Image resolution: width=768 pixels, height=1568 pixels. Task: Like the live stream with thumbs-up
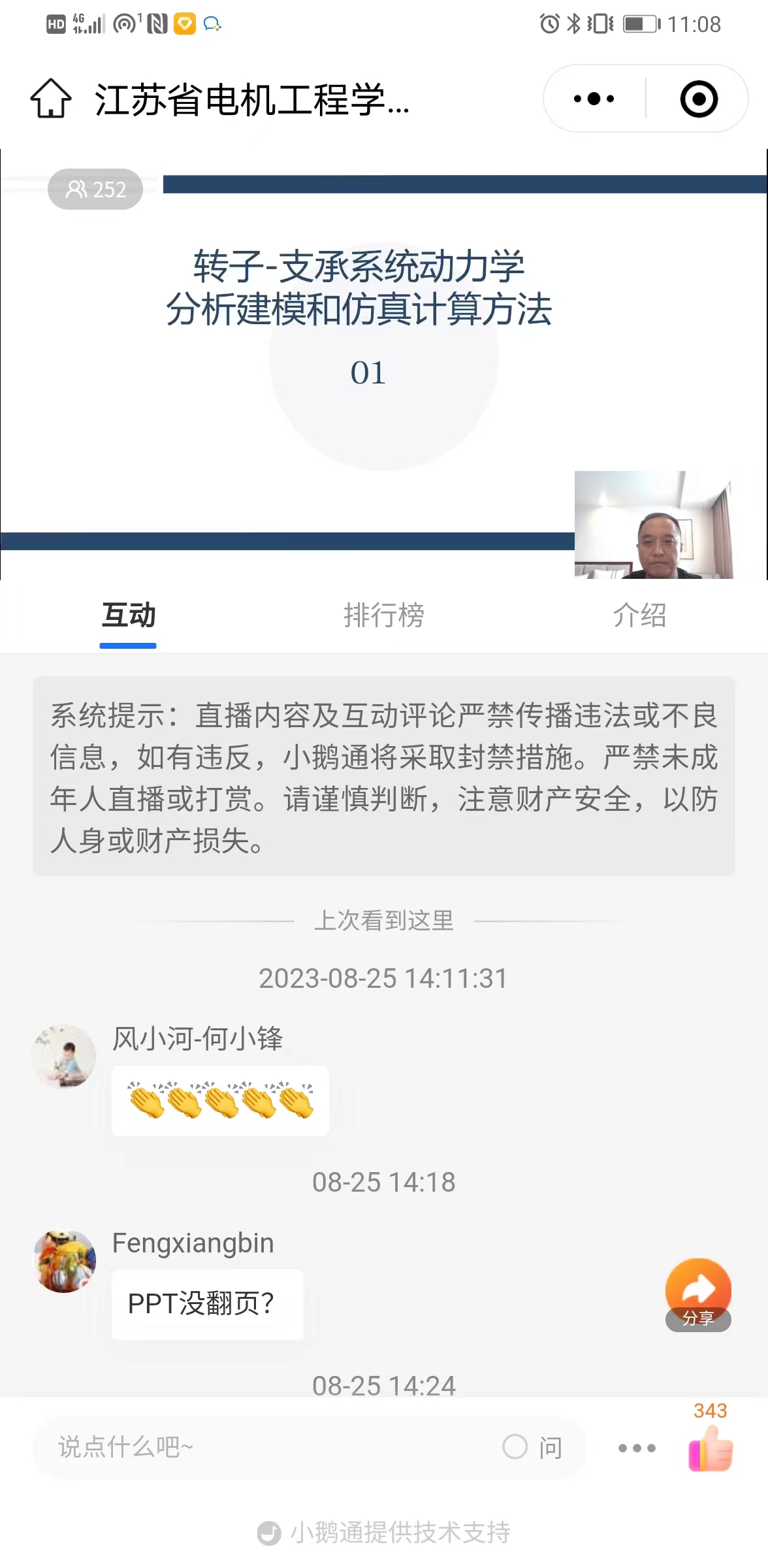pyautogui.click(x=711, y=1446)
